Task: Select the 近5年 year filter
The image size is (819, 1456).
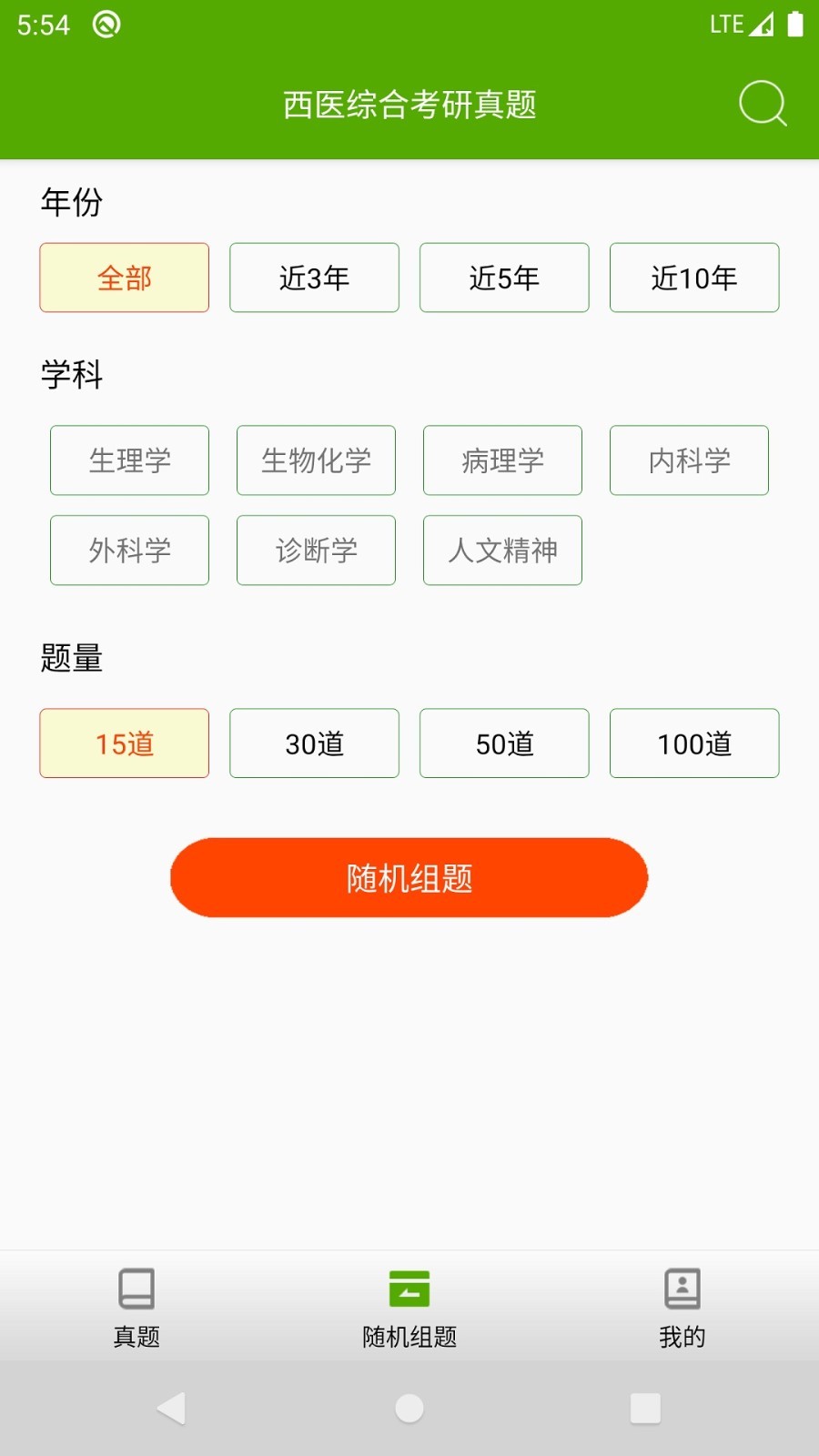Action: pyautogui.click(x=504, y=278)
